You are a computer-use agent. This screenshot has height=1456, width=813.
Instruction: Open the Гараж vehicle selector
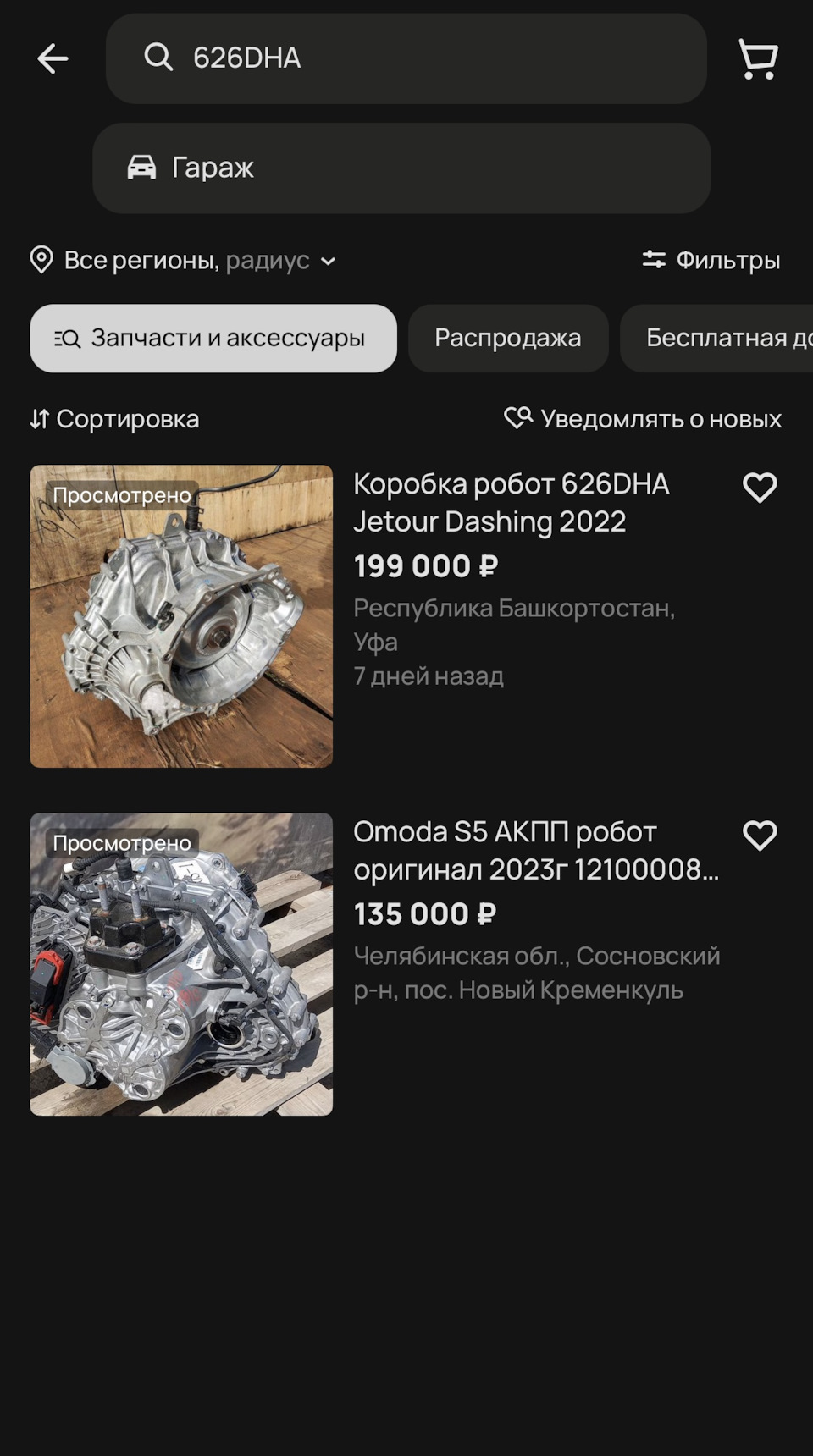point(401,168)
